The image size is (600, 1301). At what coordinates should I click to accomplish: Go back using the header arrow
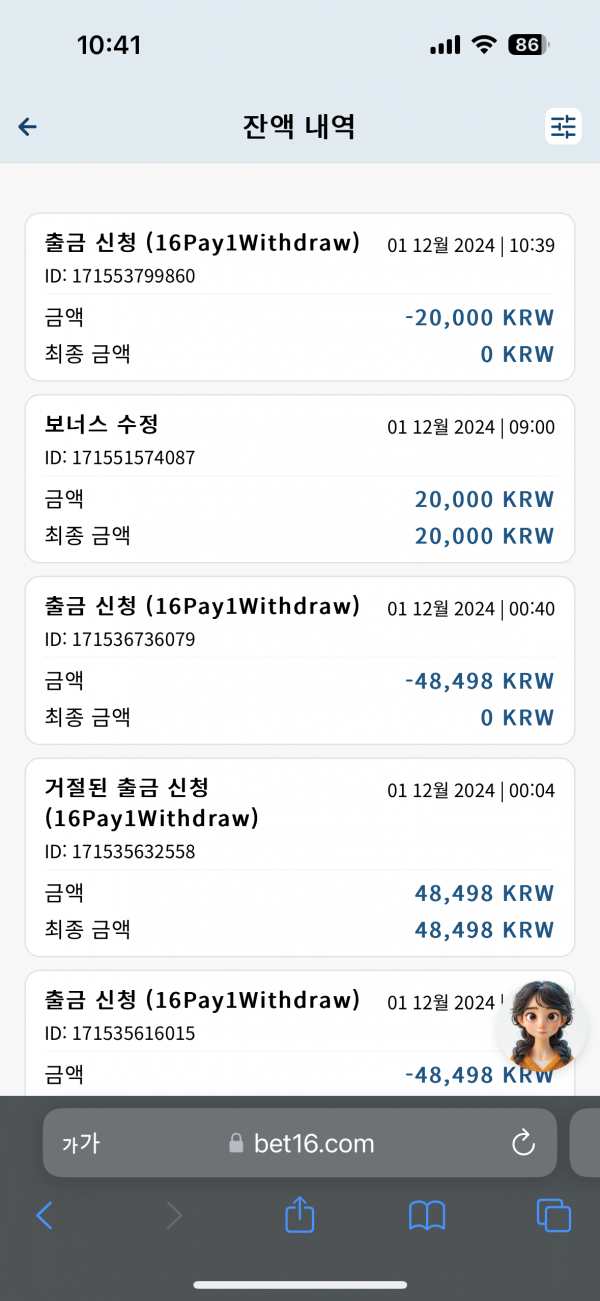point(28,126)
